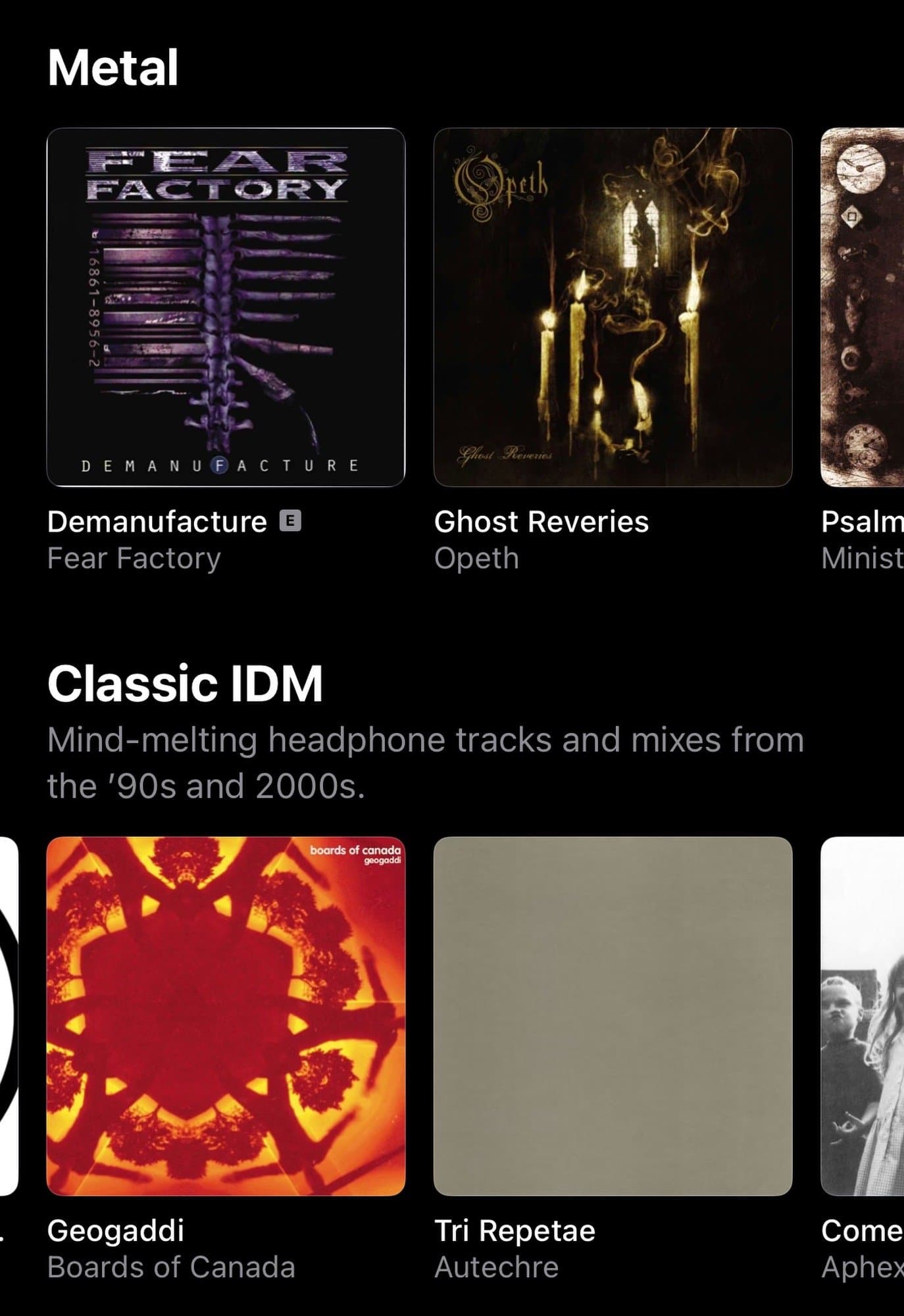This screenshot has height=1316, width=904.
Task: Open the partially visible Ministry album
Action: click(862, 307)
